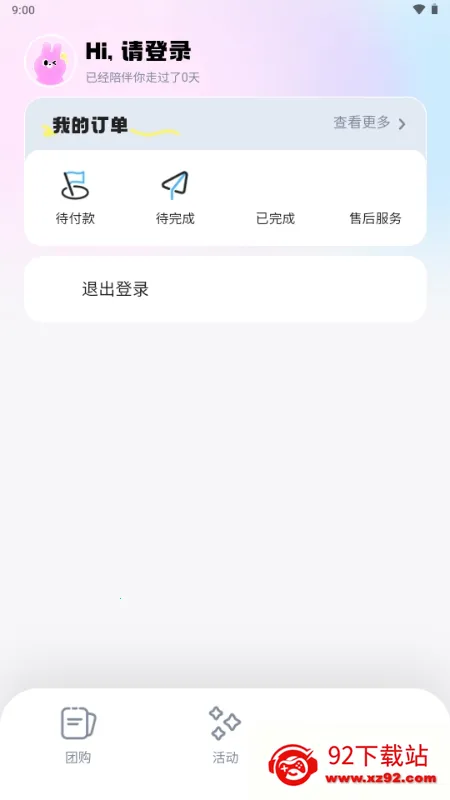The width and height of the screenshot is (450, 800).
Task: Tap the pink bunny profile avatar
Action: pyautogui.click(x=49, y=61)
